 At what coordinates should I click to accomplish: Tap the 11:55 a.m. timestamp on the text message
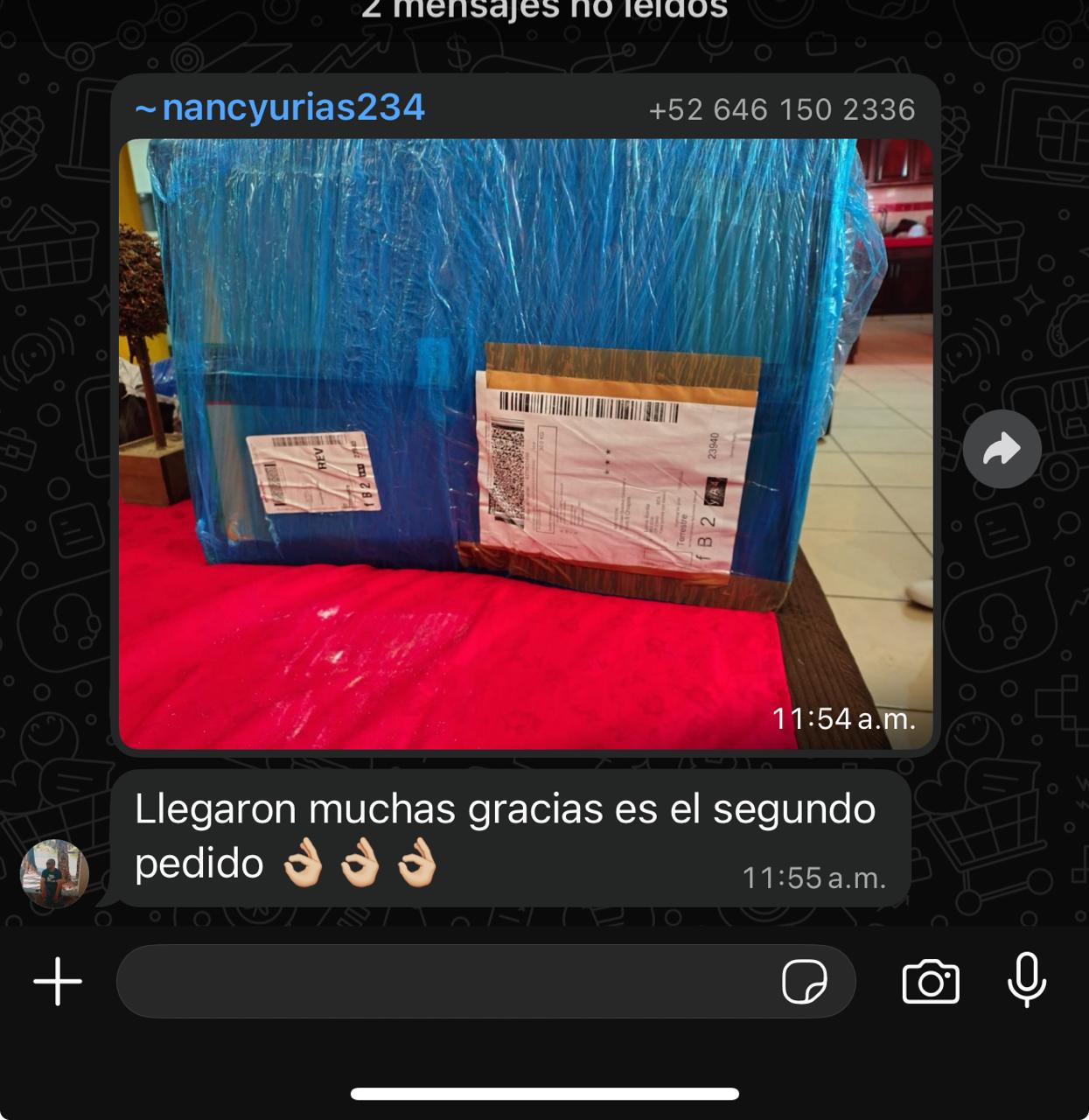click(813, 873)
